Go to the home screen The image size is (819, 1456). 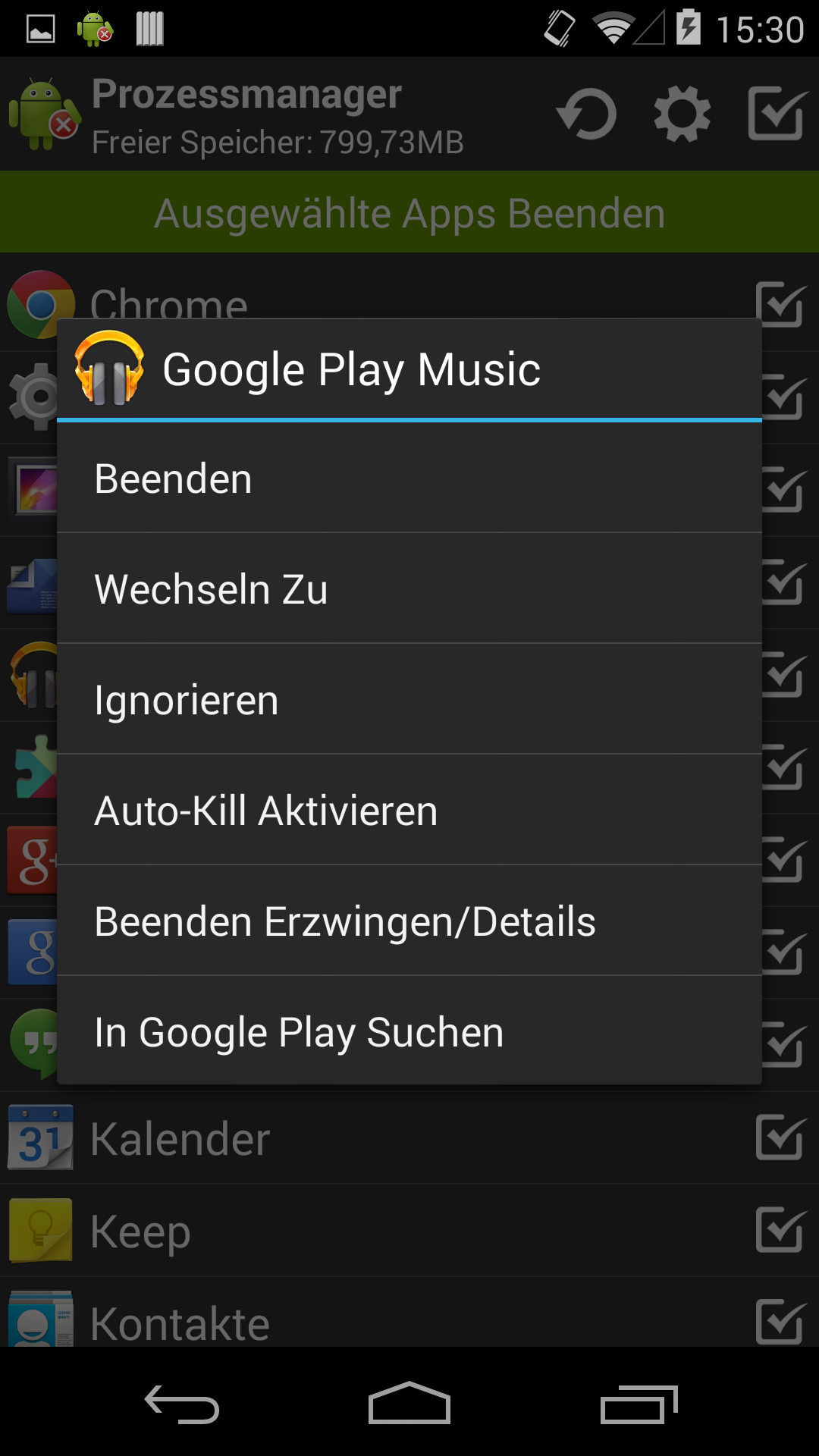409,1404
